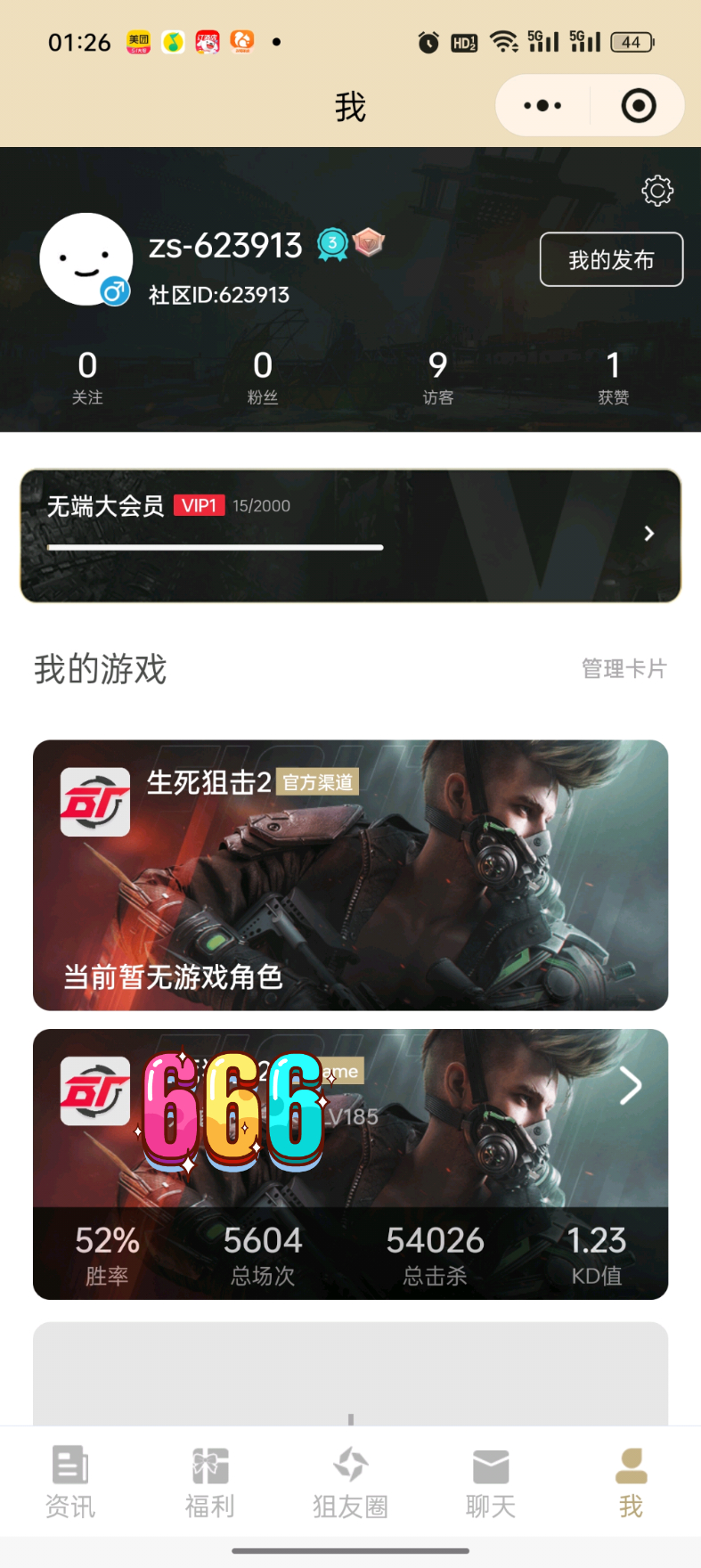Viewport: 701px width, 1568px height.
Task: Tap 管理卡片 to manage cards
Action: (624, 668)
